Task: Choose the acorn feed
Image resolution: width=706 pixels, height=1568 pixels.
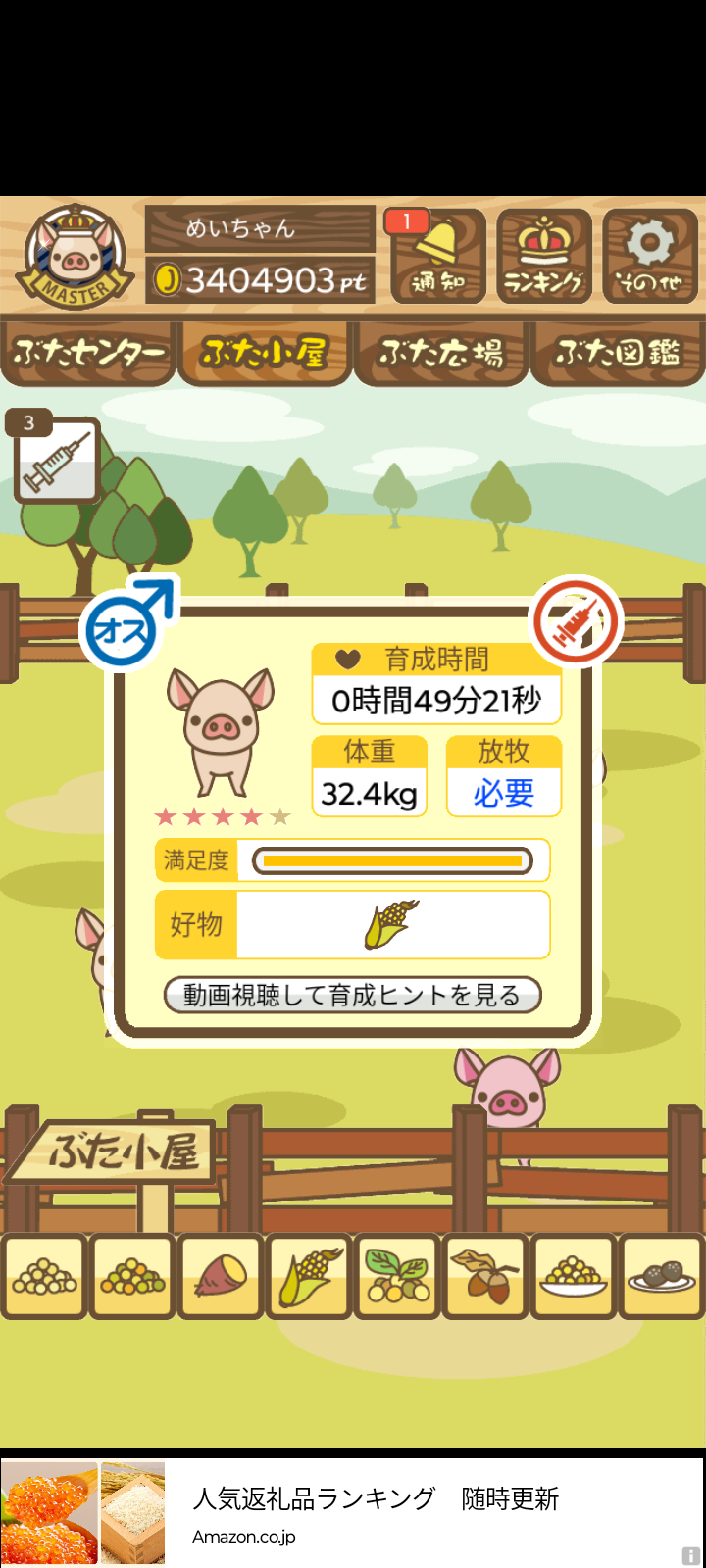Action: tap(485, 1276)
